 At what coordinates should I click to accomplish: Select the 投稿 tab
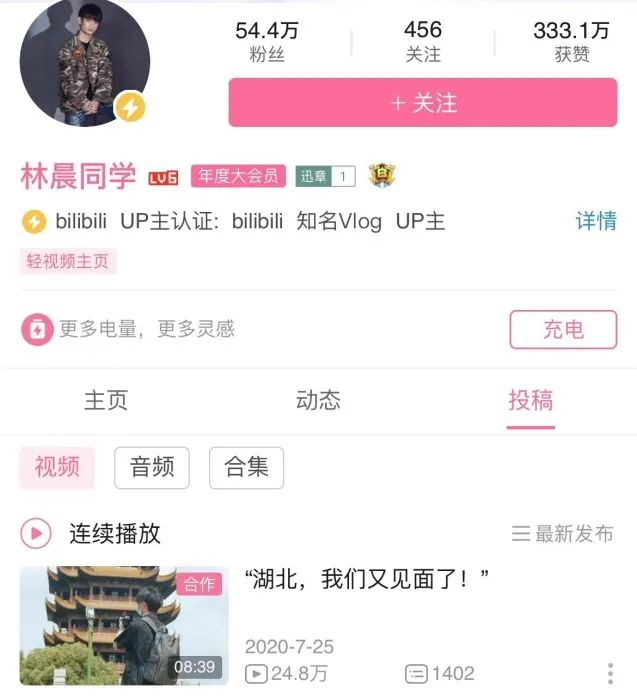point(530,400)
